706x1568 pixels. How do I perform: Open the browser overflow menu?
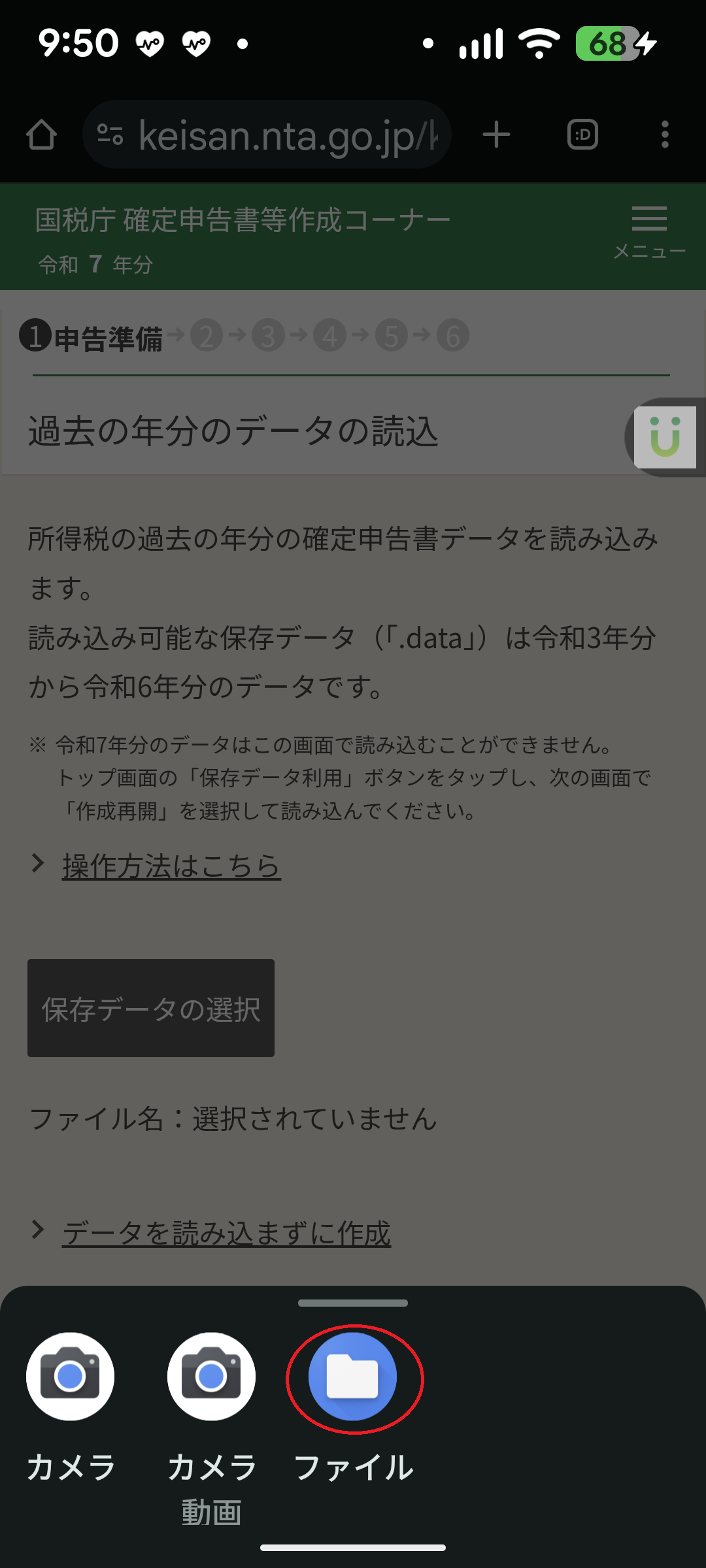(665, 135)
